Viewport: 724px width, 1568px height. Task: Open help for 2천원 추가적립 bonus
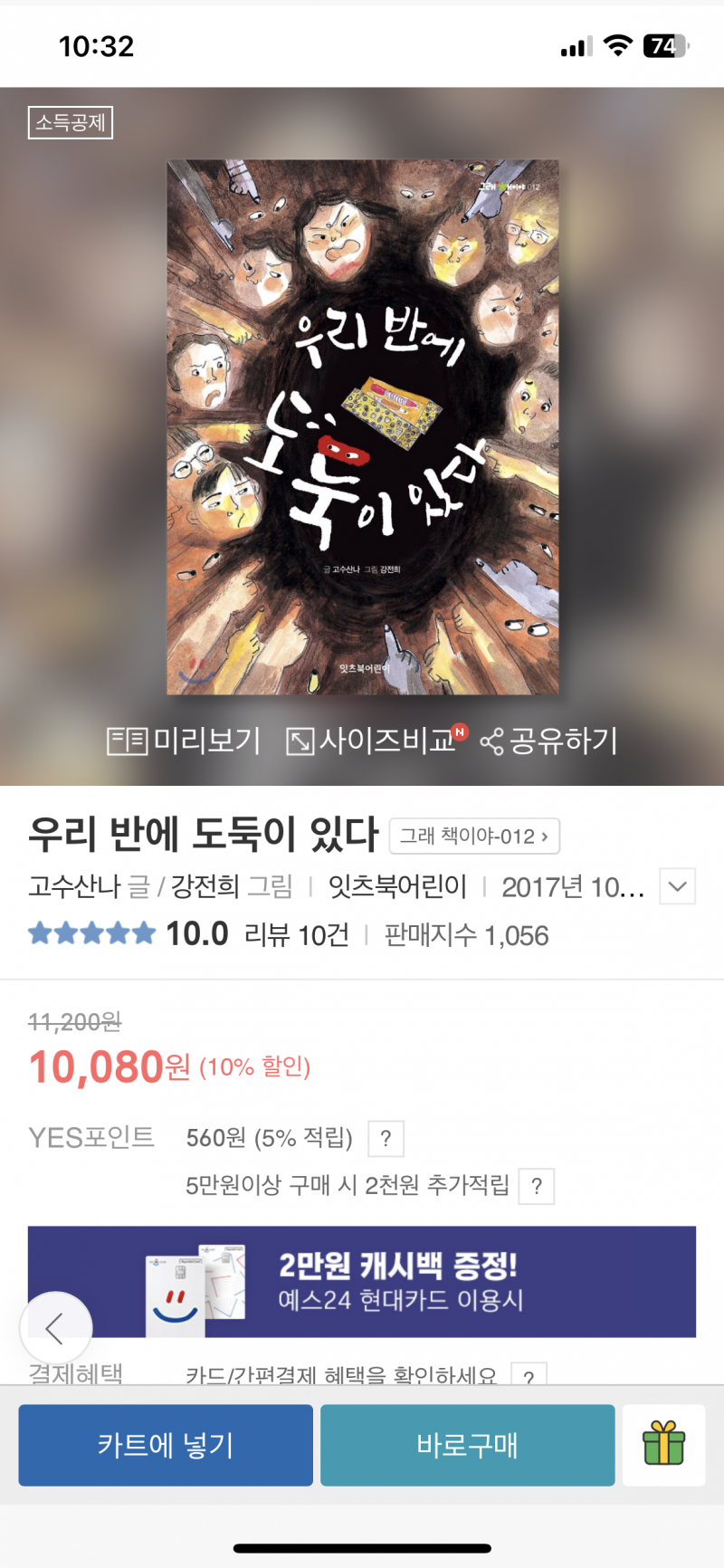[536, 1187]
